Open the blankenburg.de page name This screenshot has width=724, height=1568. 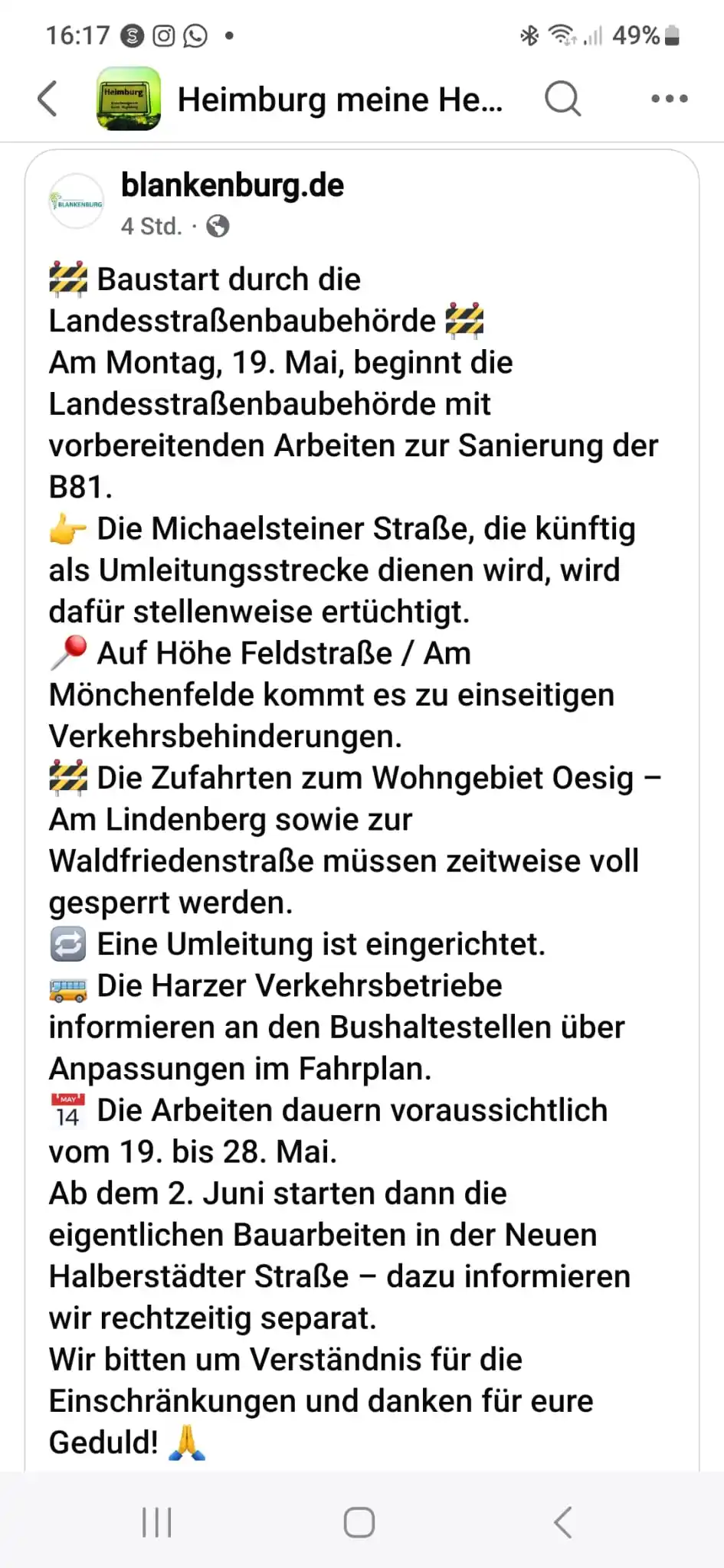232,186
